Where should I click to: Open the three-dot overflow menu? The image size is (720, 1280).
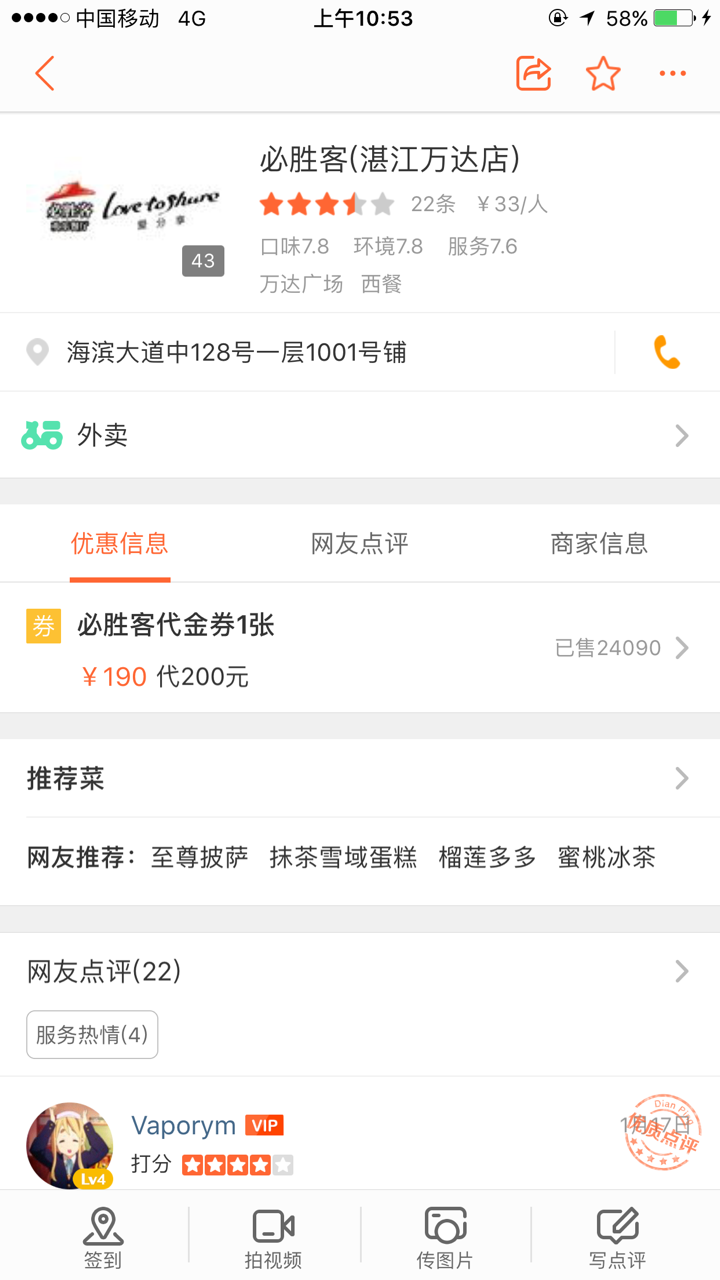coord(672,74)
